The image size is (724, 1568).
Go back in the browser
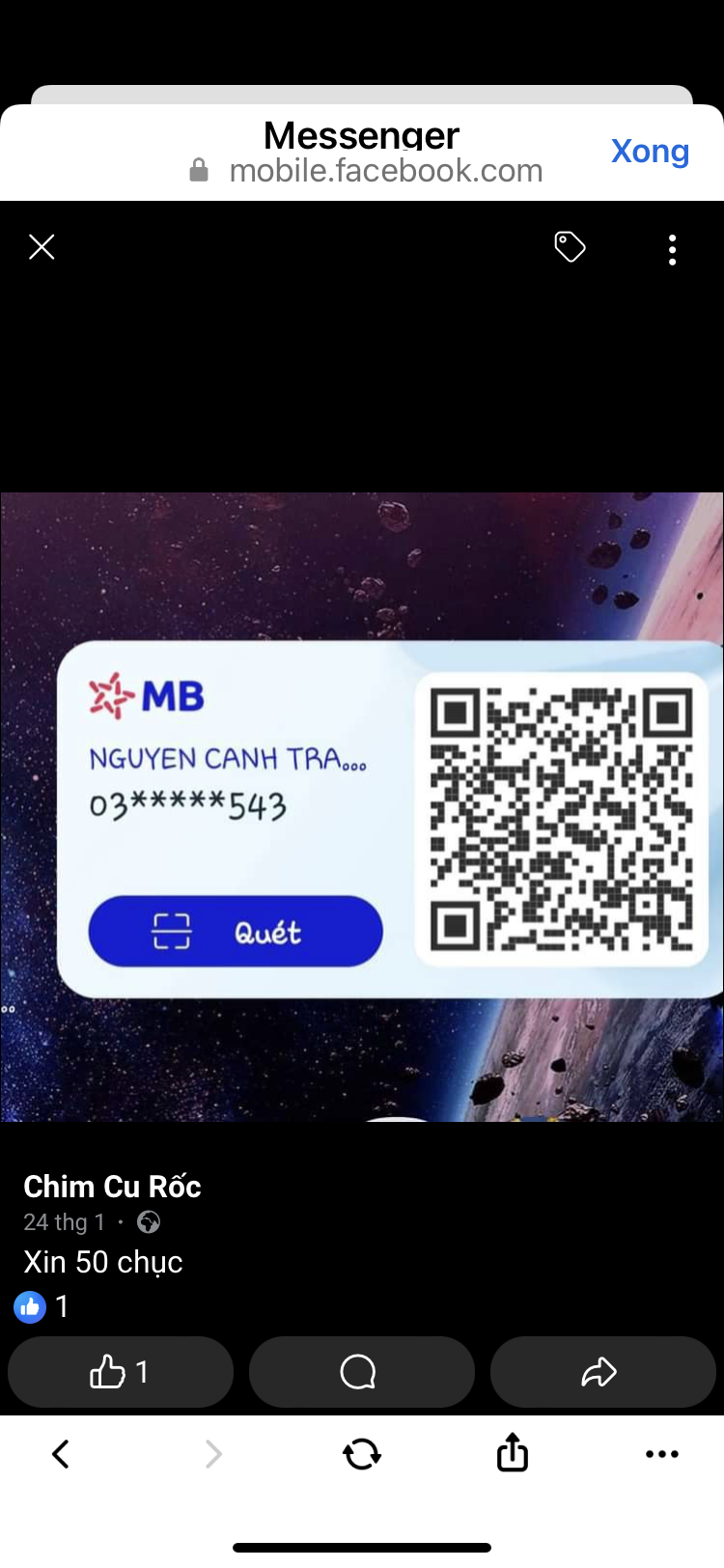click(x=61, y=1454)
